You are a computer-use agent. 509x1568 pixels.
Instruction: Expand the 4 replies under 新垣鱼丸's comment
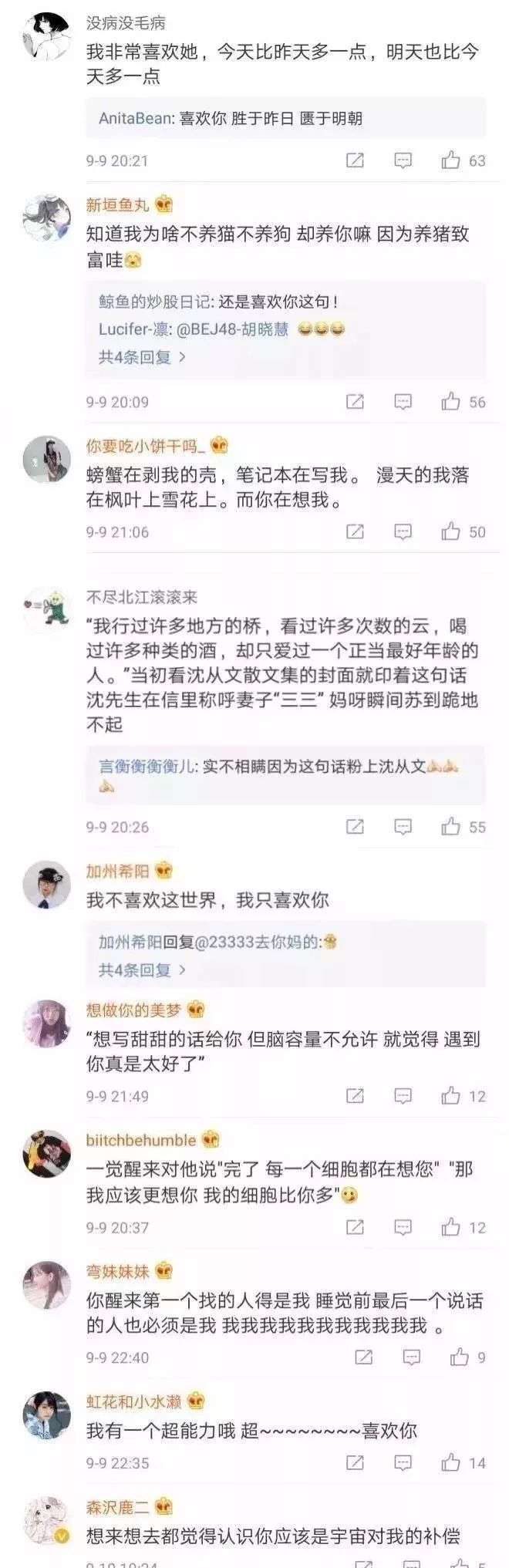point(143,357)
